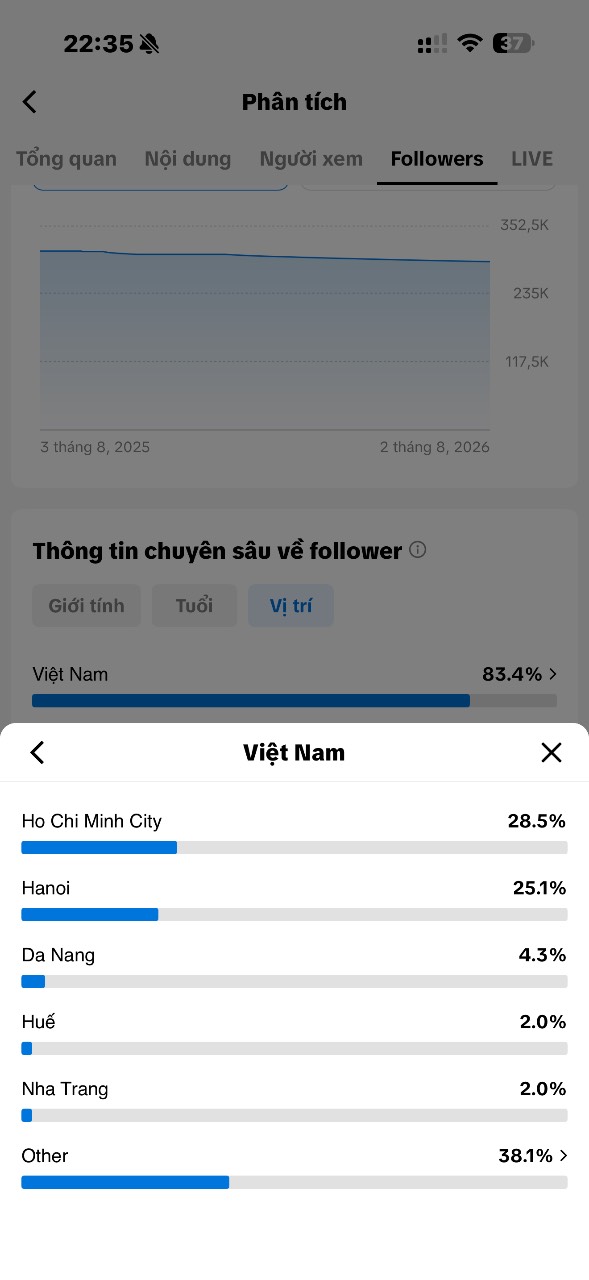Screen dimensions: 589x1280
Task: Tap the Vị trí chip
Action: [291, 606]
